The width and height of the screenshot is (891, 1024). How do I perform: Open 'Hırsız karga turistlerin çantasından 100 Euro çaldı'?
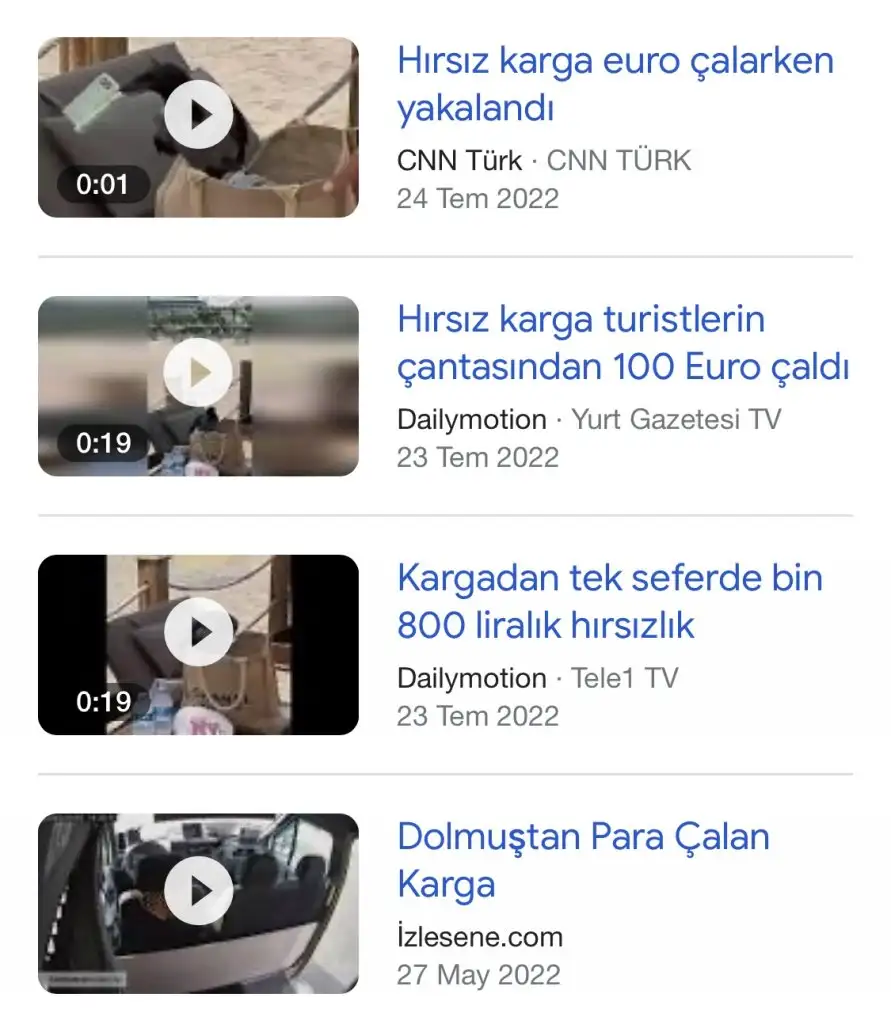[x=622, y=343]
